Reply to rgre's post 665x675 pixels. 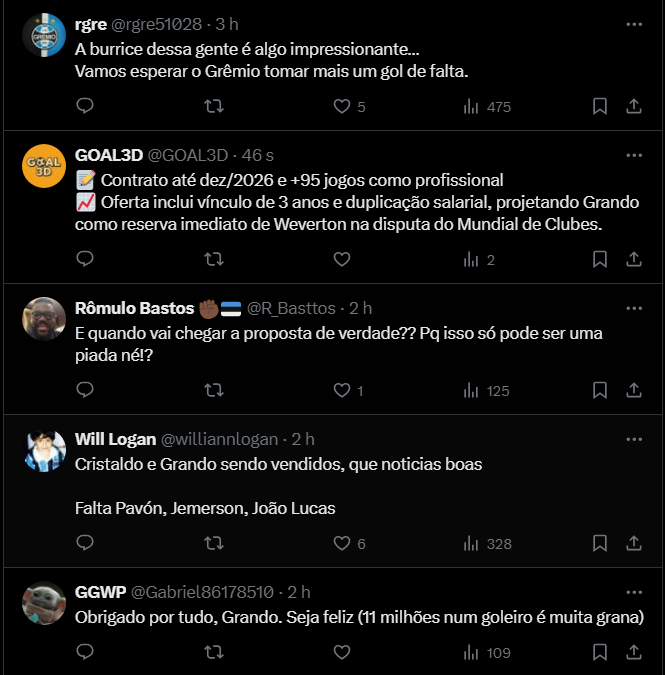(85, 107)
